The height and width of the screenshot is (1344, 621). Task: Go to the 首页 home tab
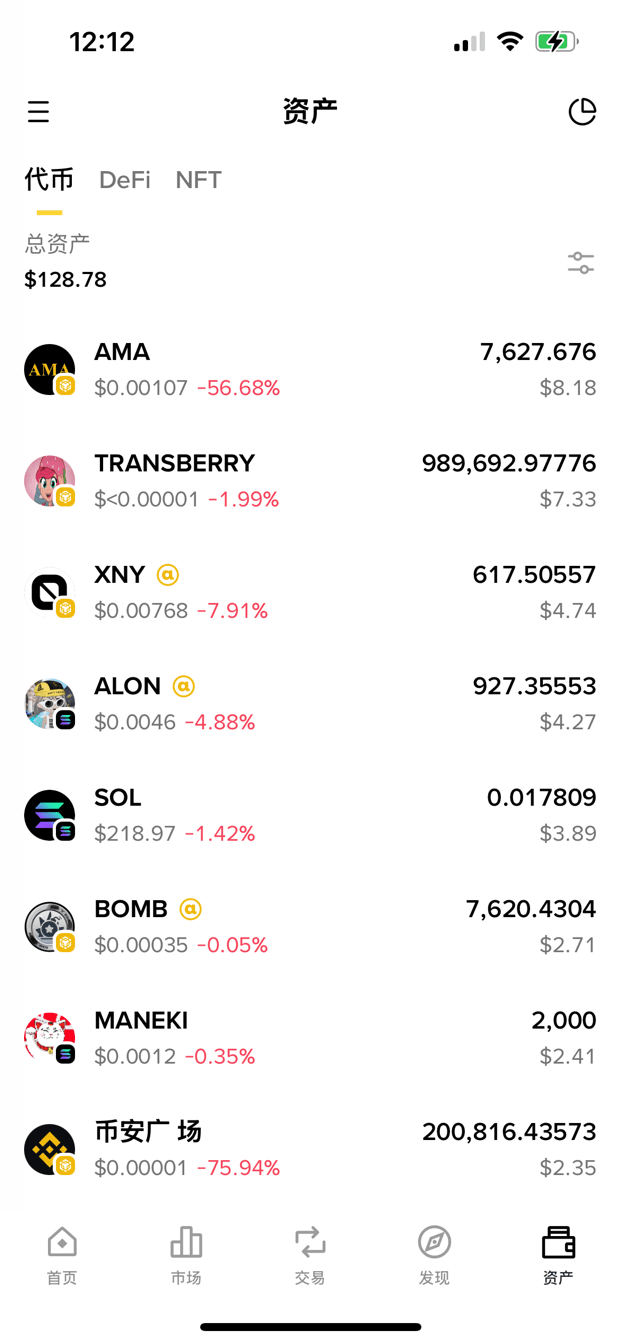point(62,1255)
